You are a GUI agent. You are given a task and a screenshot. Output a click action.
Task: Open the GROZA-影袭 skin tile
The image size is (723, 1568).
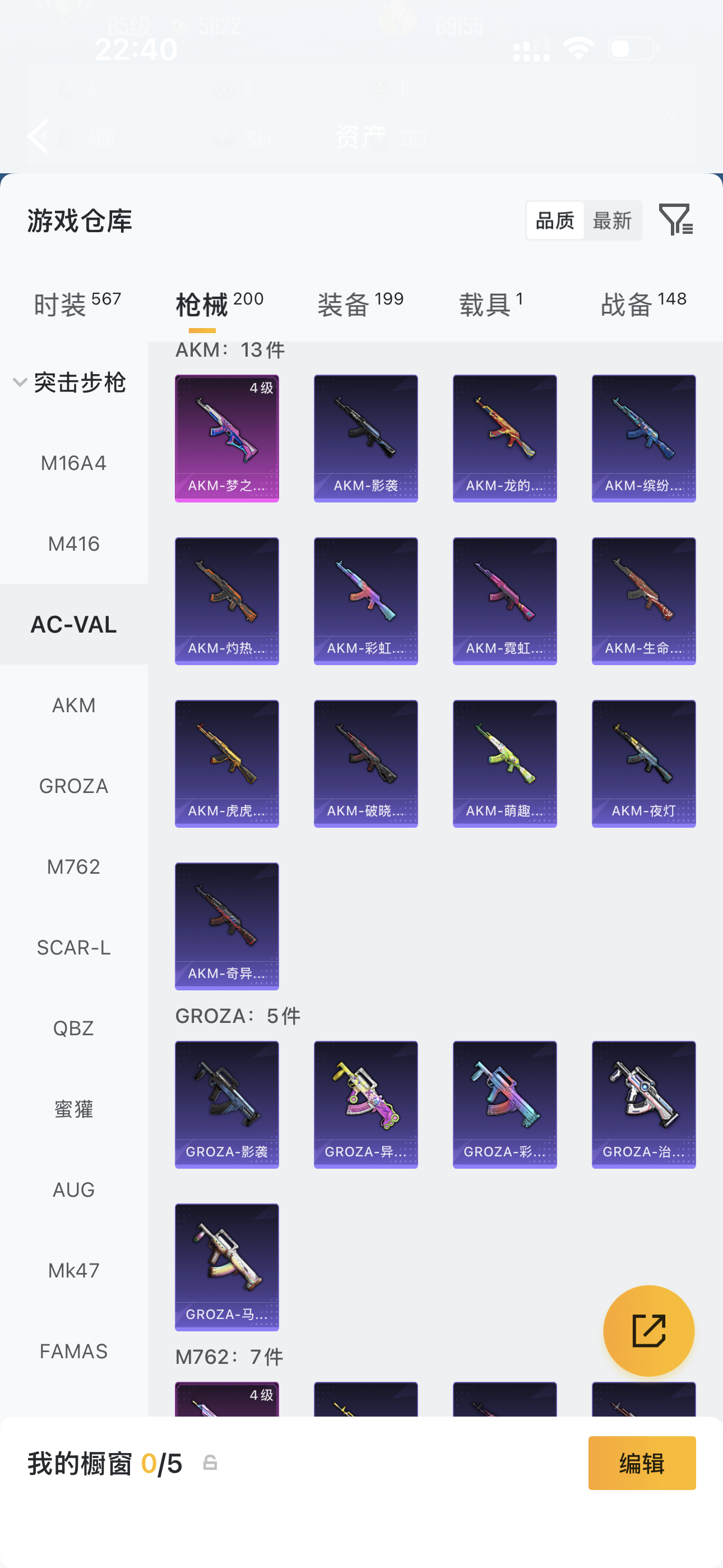click(x=226, y=1104)
